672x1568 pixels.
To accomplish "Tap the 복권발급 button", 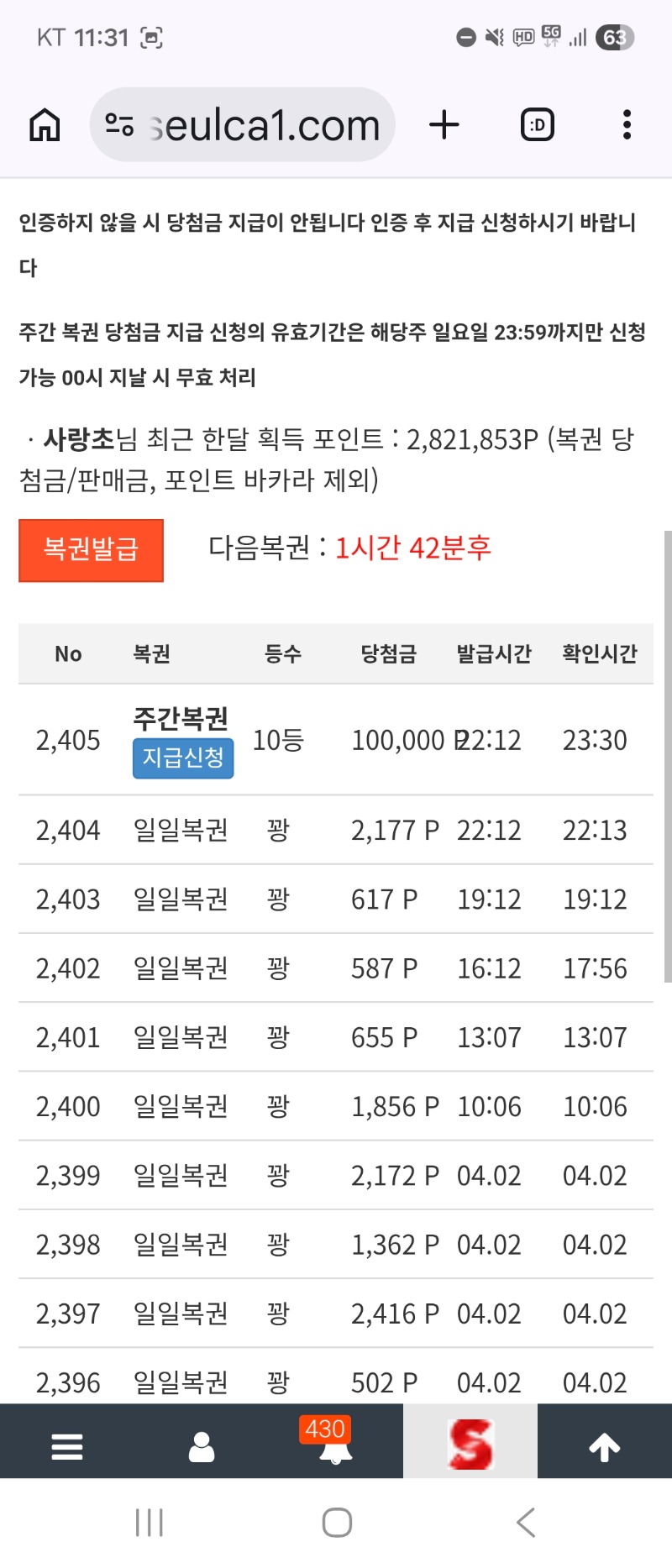I will (91, 550).
